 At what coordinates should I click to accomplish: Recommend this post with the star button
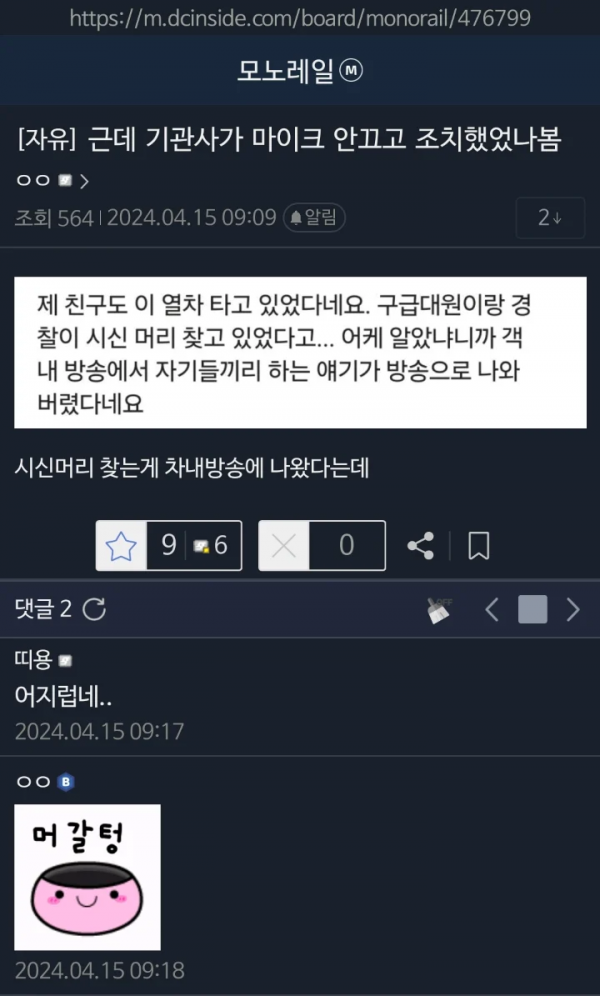point(121,546)
